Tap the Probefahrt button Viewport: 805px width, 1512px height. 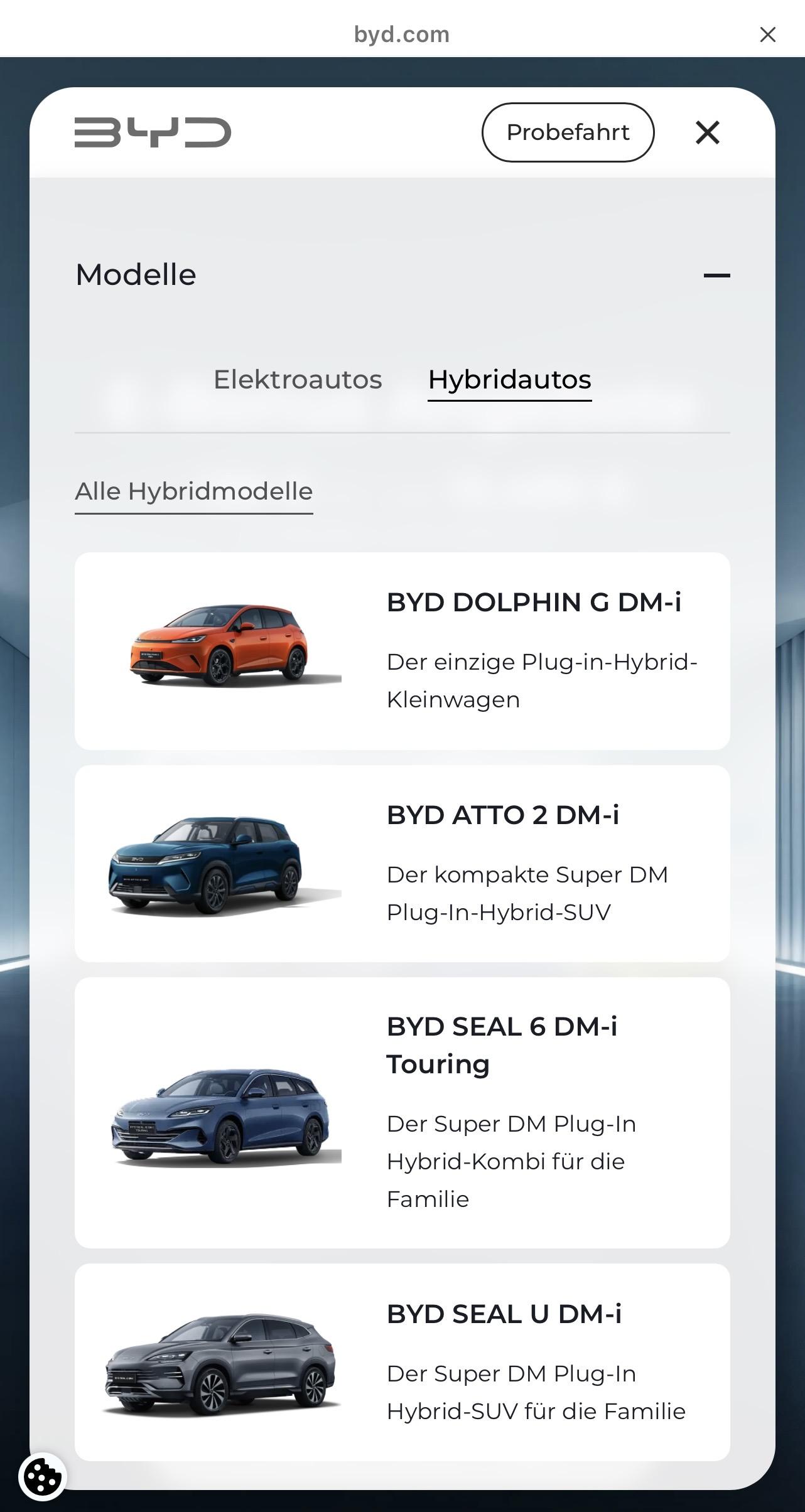pyautogui.click(x=568, y=132)
